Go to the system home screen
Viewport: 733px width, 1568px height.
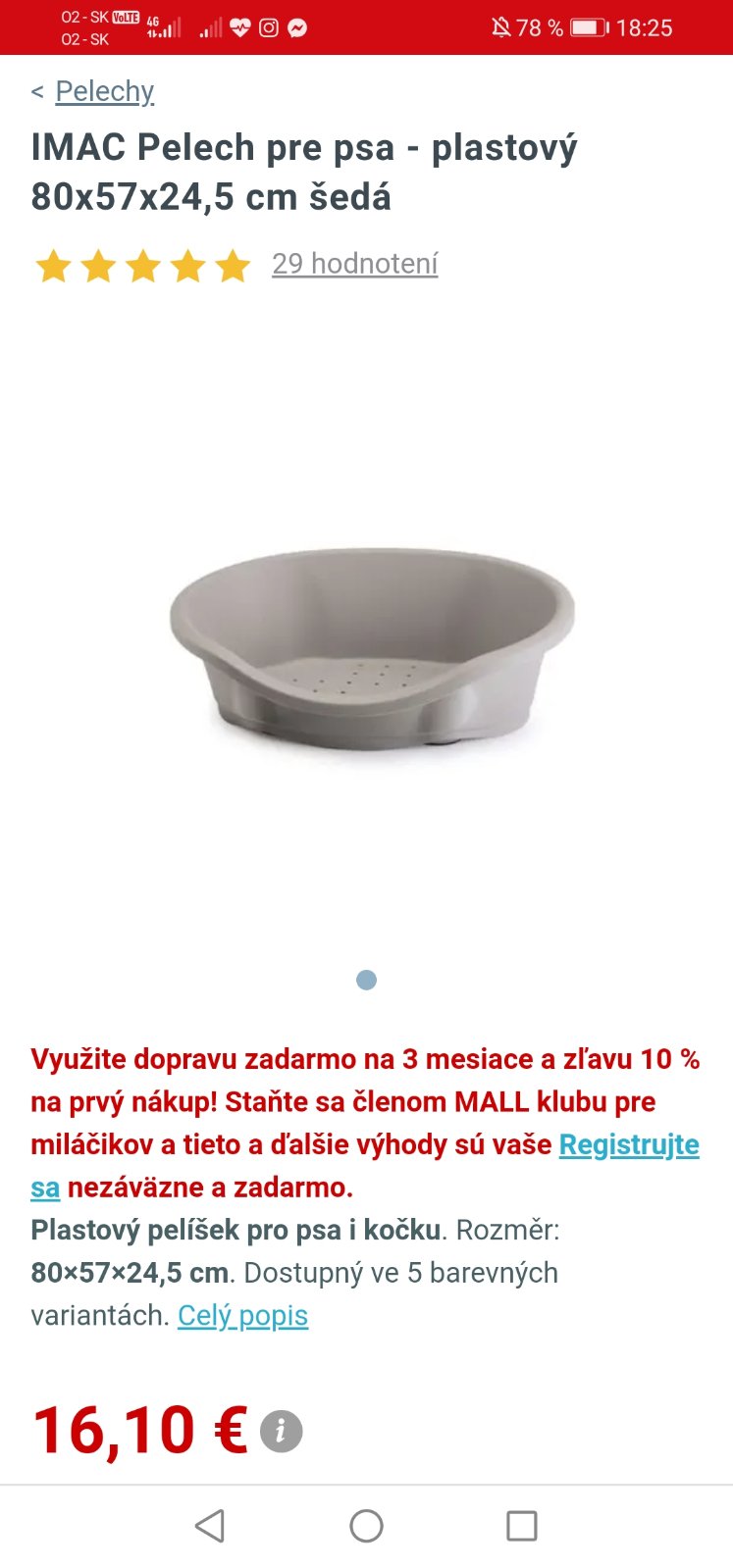pyautogui.click(x=366, y=1526)
